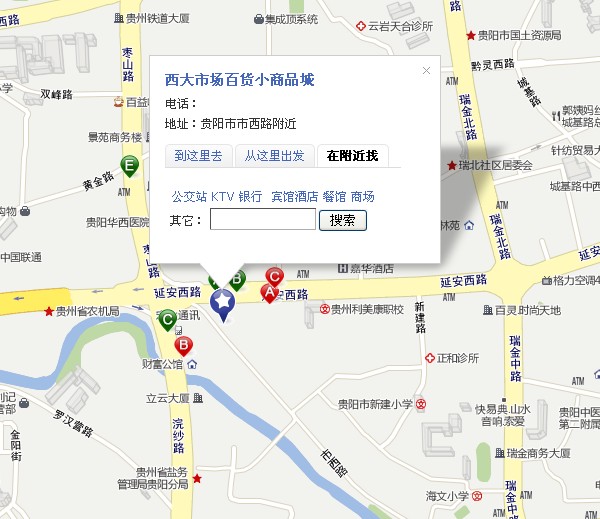600x519 pixels.
Task: Find nearby 银行
Action: click(x=250, y=197)
